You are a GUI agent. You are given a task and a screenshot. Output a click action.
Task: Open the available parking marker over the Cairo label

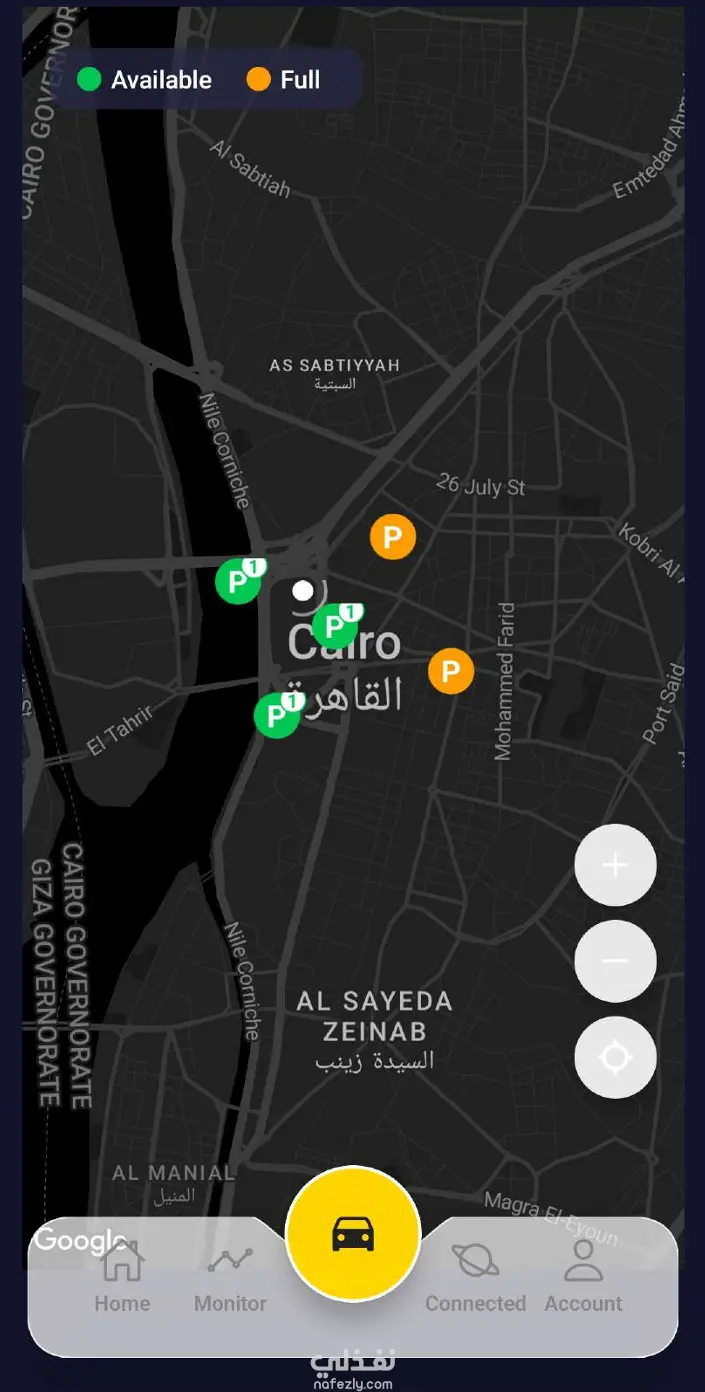pyautogui.click(x=334, y=627)
